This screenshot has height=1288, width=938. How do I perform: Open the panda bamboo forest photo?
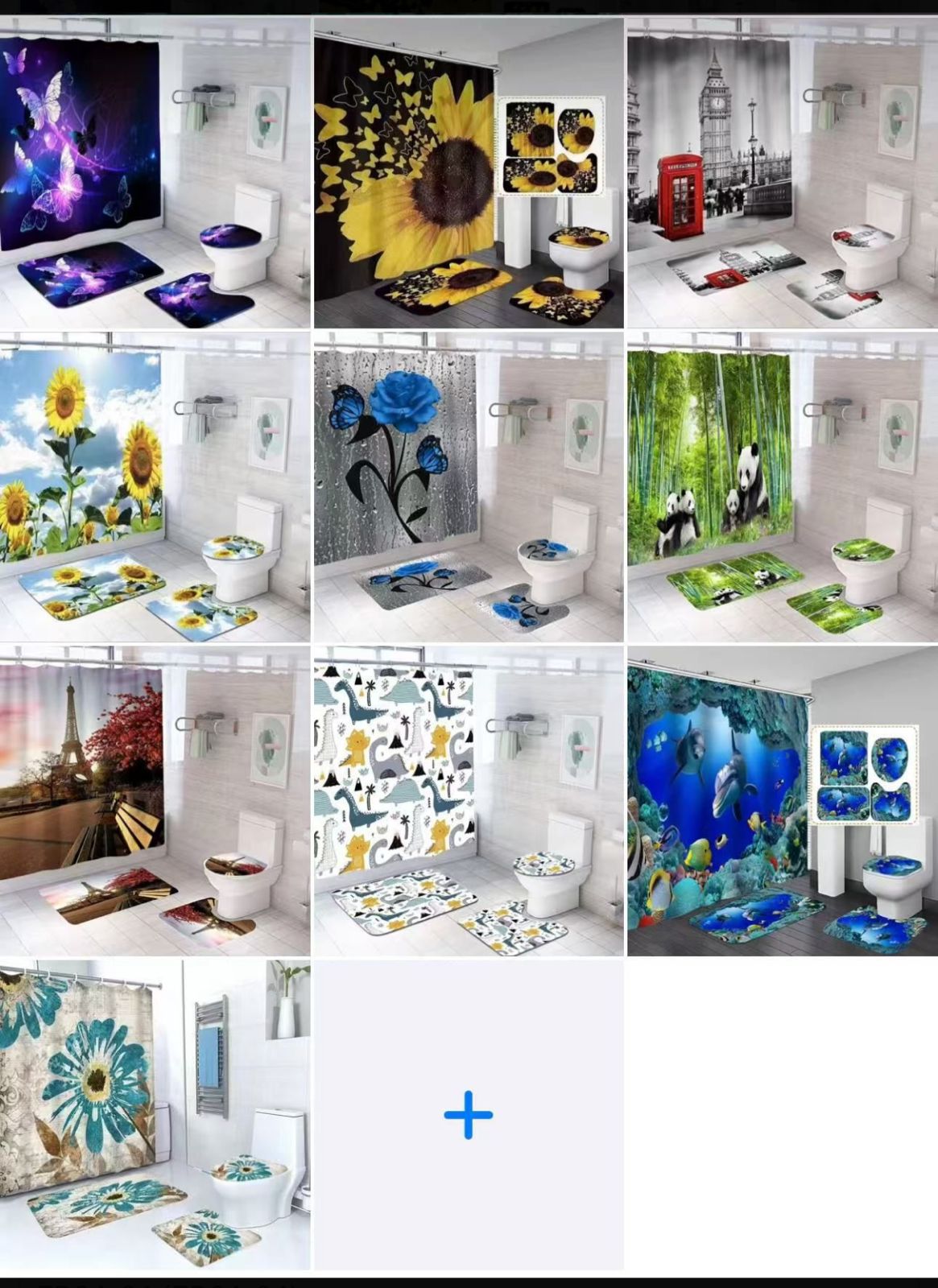[x=782, y=487]
